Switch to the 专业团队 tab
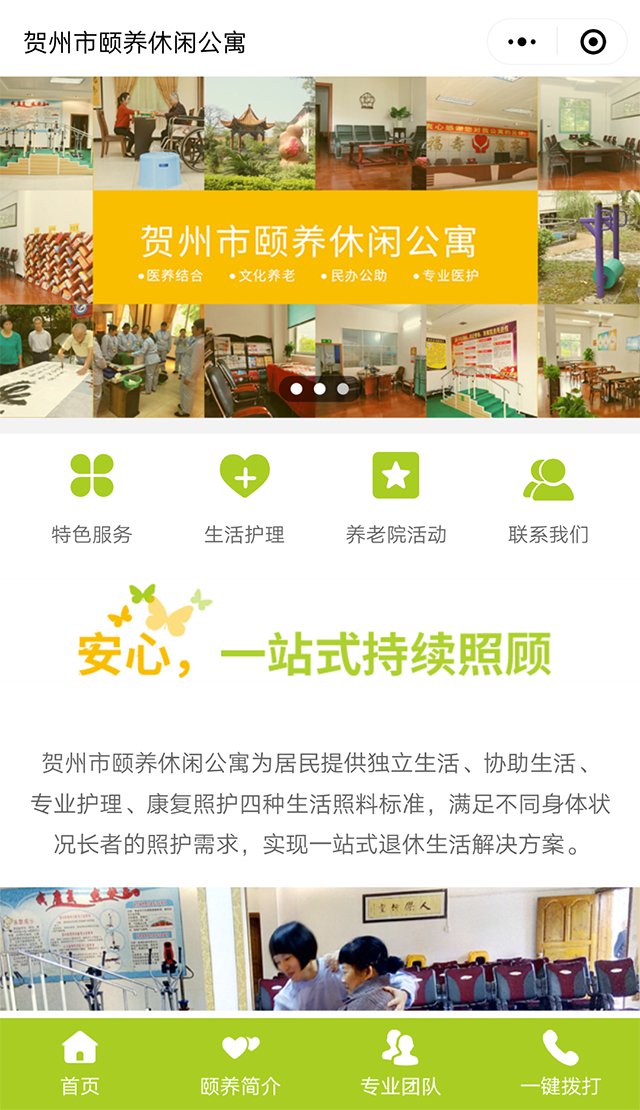This screenshot has width=640, height=1110. tap(400, 1064)
